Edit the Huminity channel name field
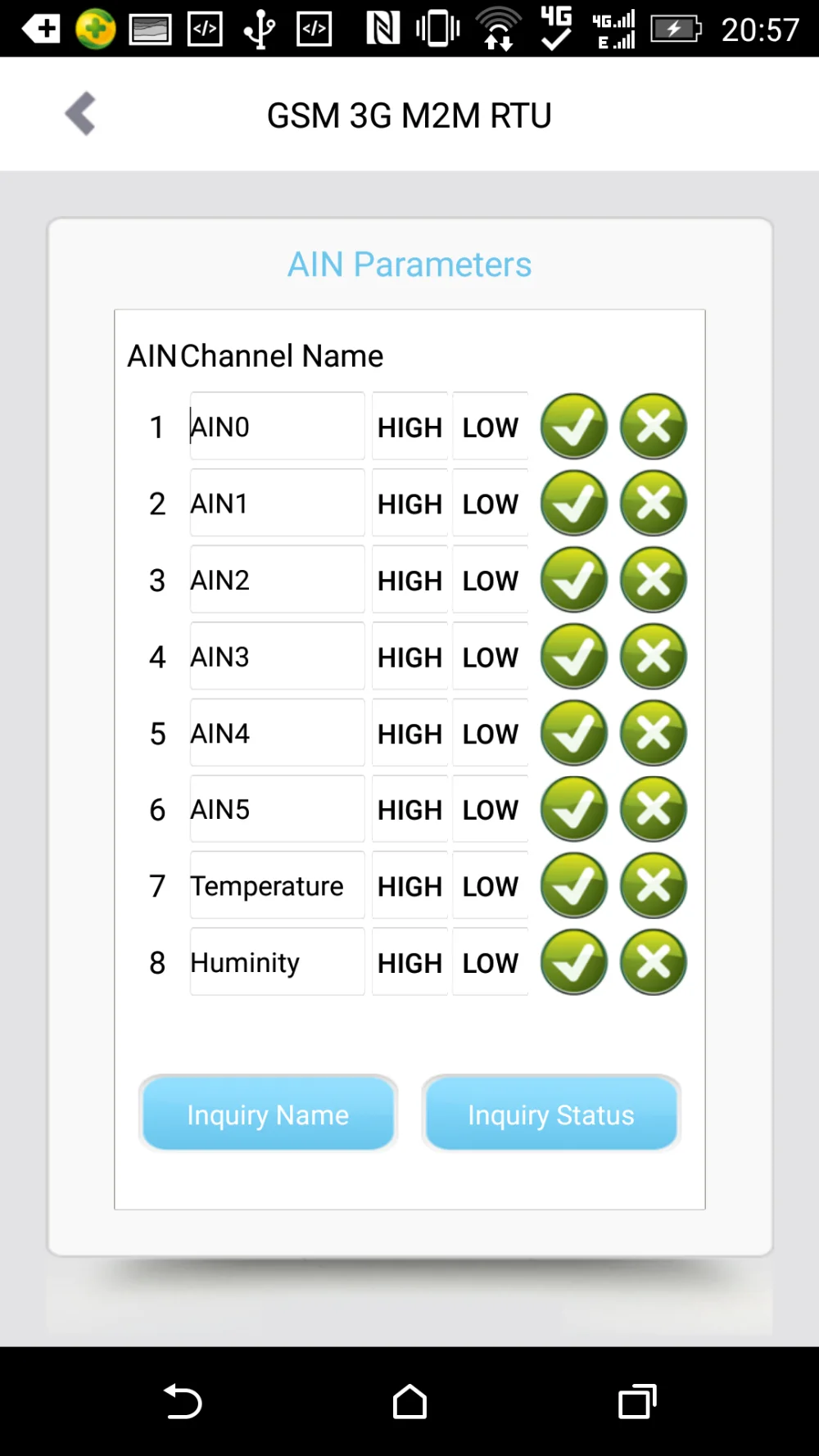The height and width of the screenshot is (1456, 819). tap(277, 963)
